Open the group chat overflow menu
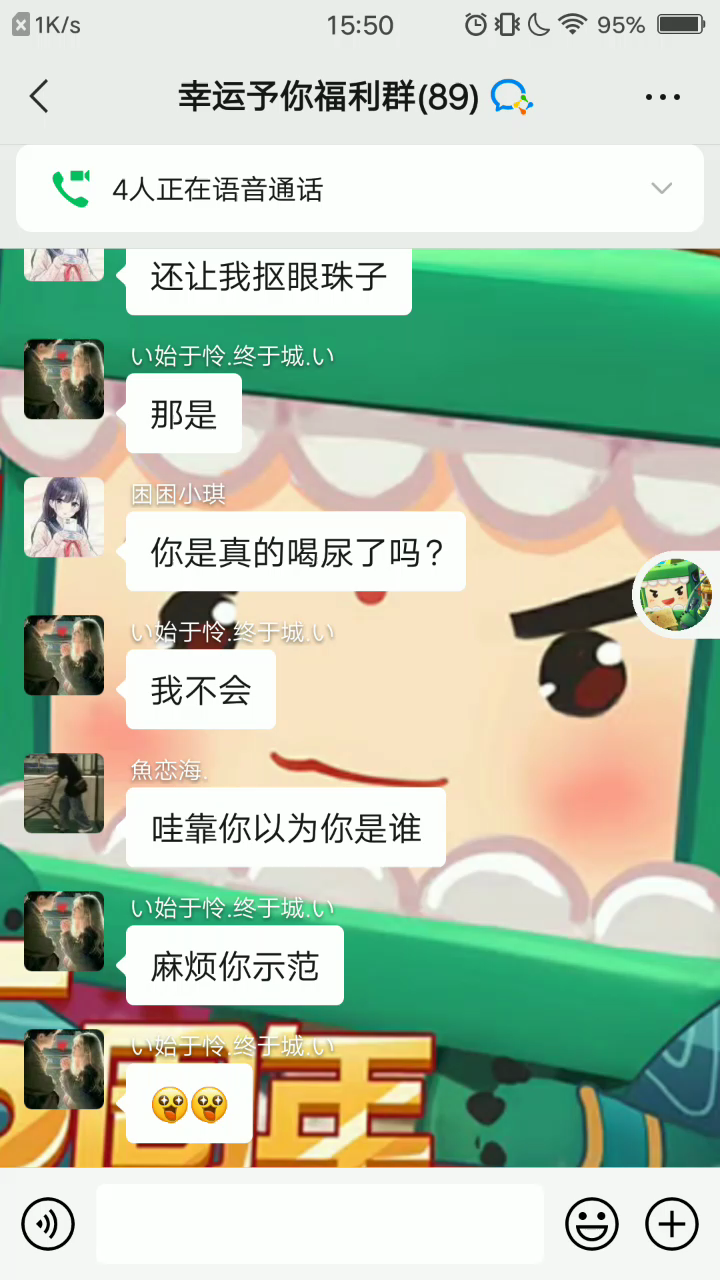Screen dimensions: 720x1280 pos(662,97)
